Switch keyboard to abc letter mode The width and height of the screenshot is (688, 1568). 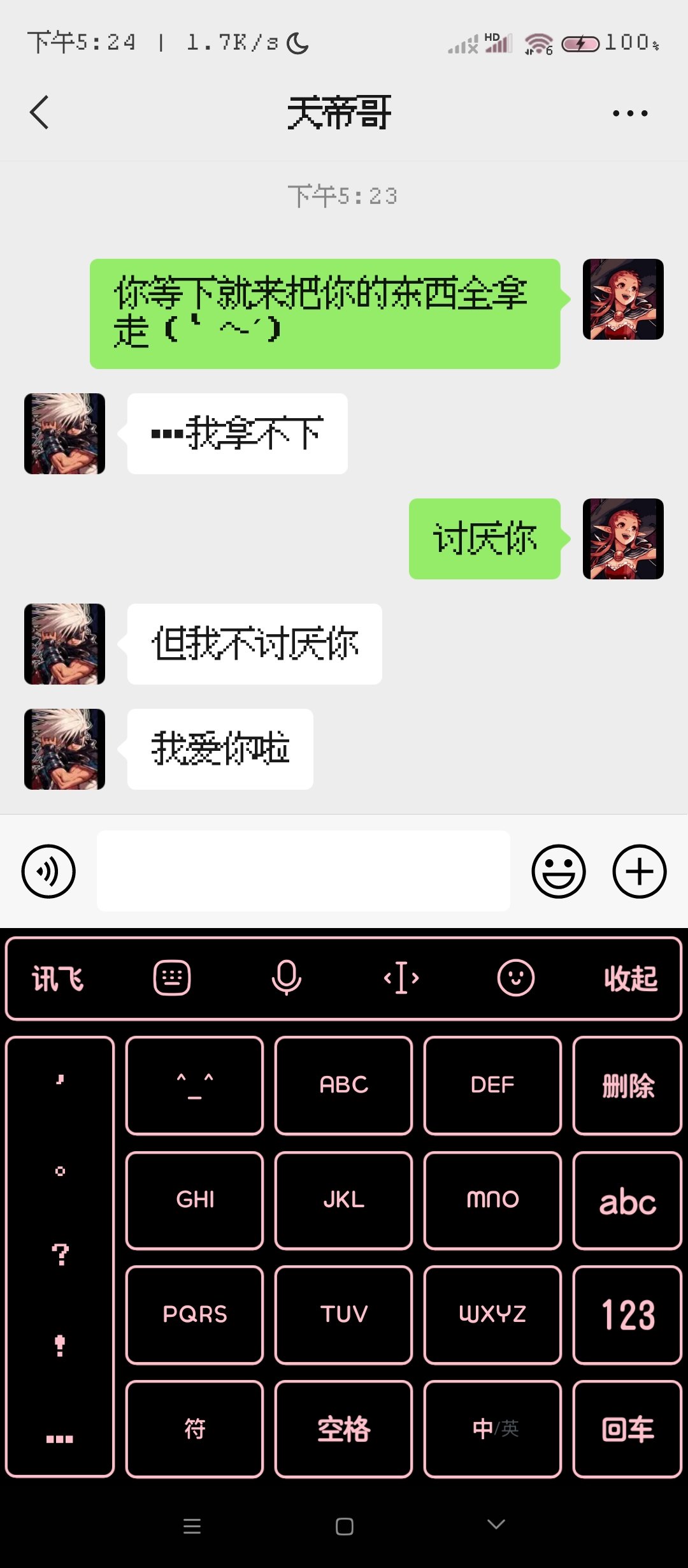click(627, 1200)
